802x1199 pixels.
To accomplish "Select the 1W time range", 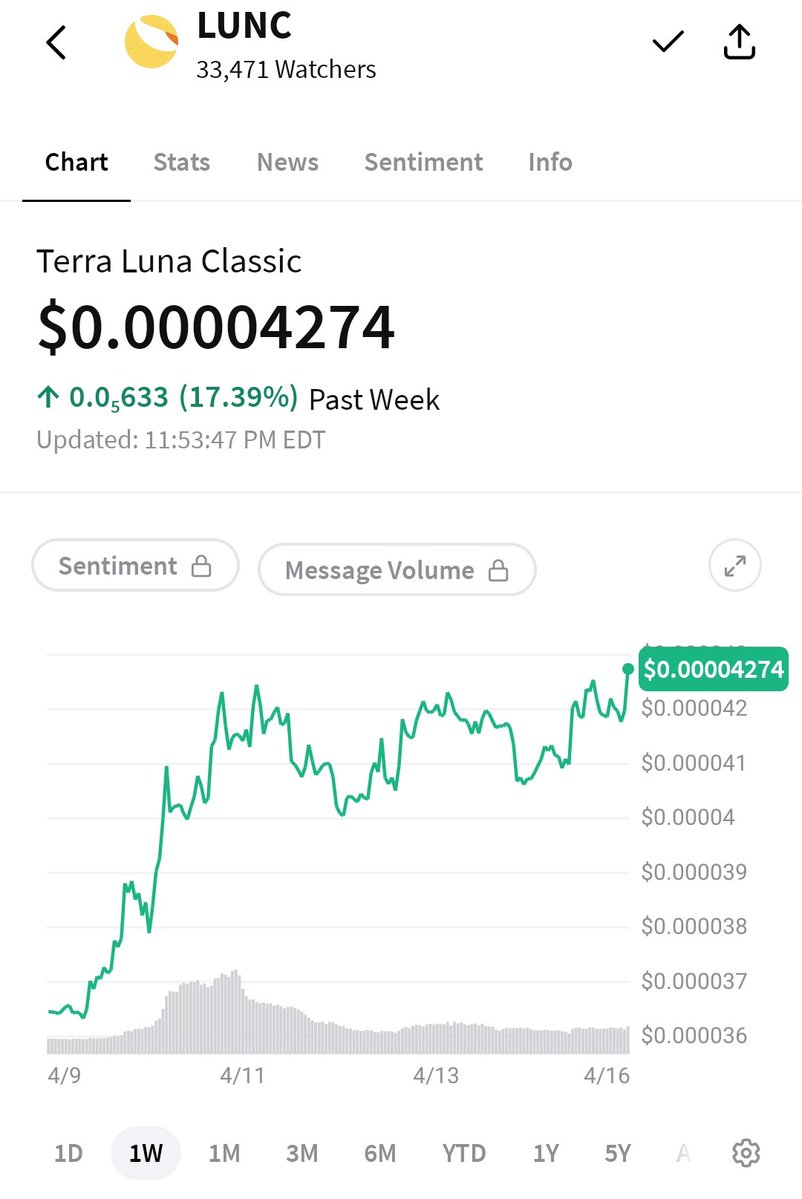I will (145, 1153).
